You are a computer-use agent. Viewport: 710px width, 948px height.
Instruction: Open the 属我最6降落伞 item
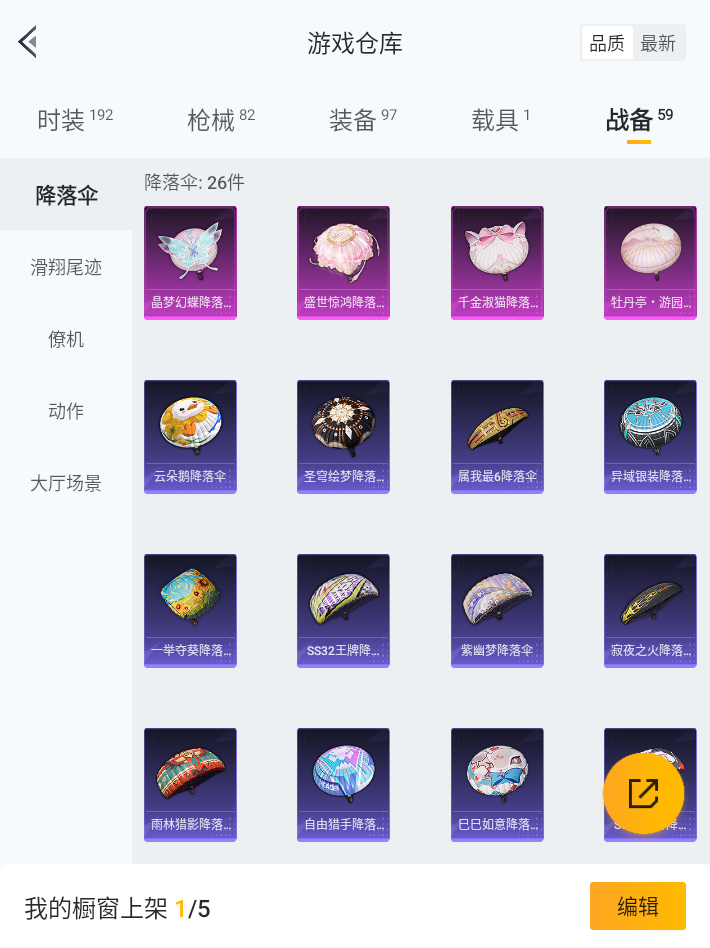tap(497, 436)
